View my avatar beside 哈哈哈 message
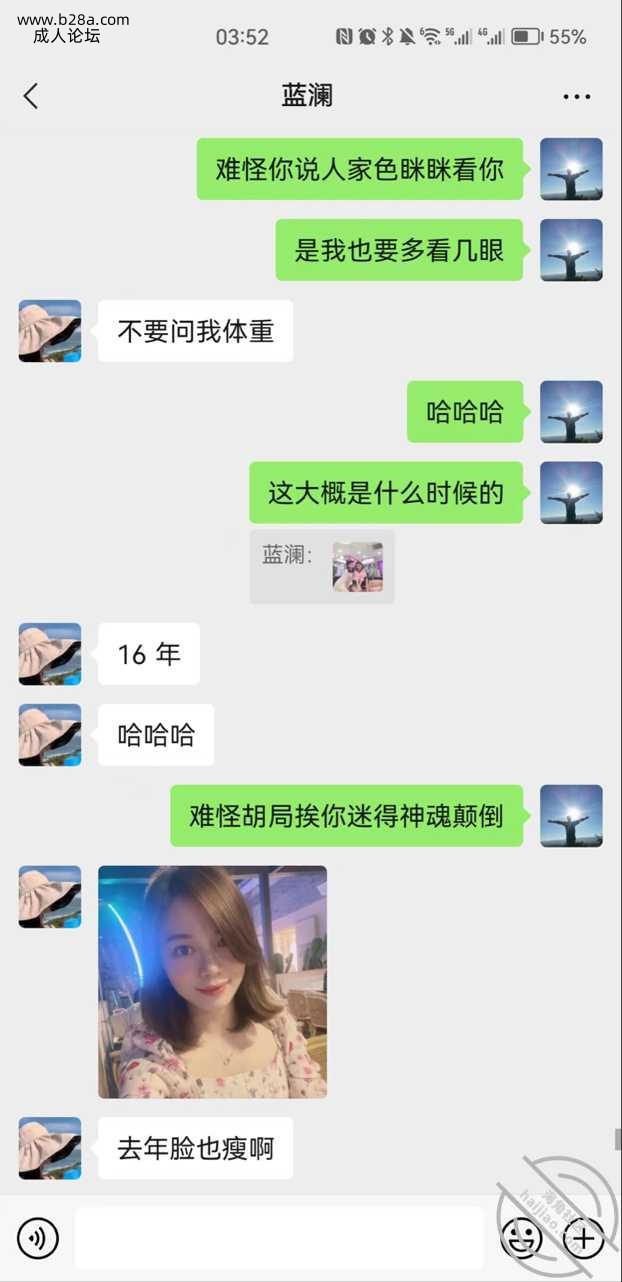This screenshot has width=622, height=1282. 571,412
